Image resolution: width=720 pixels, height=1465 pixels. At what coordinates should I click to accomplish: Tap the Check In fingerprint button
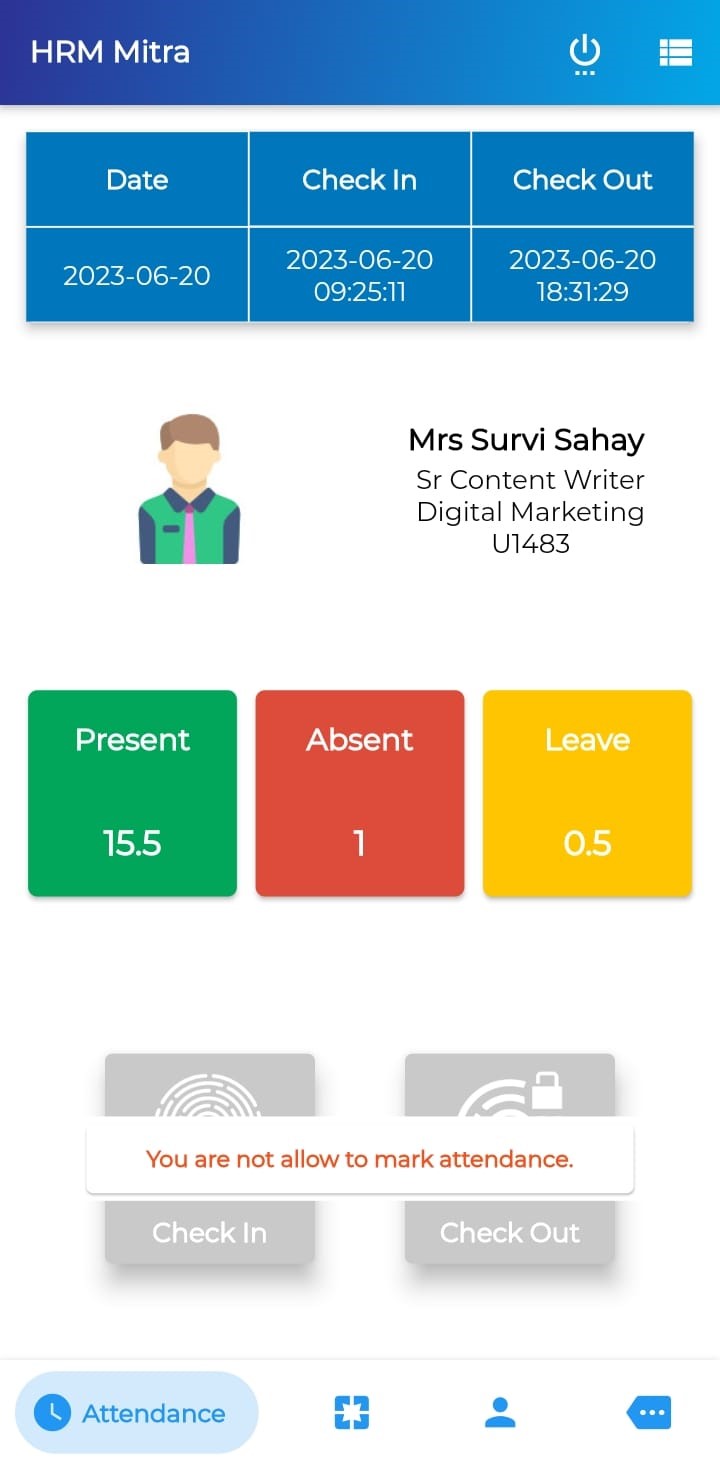point(210,1158)
